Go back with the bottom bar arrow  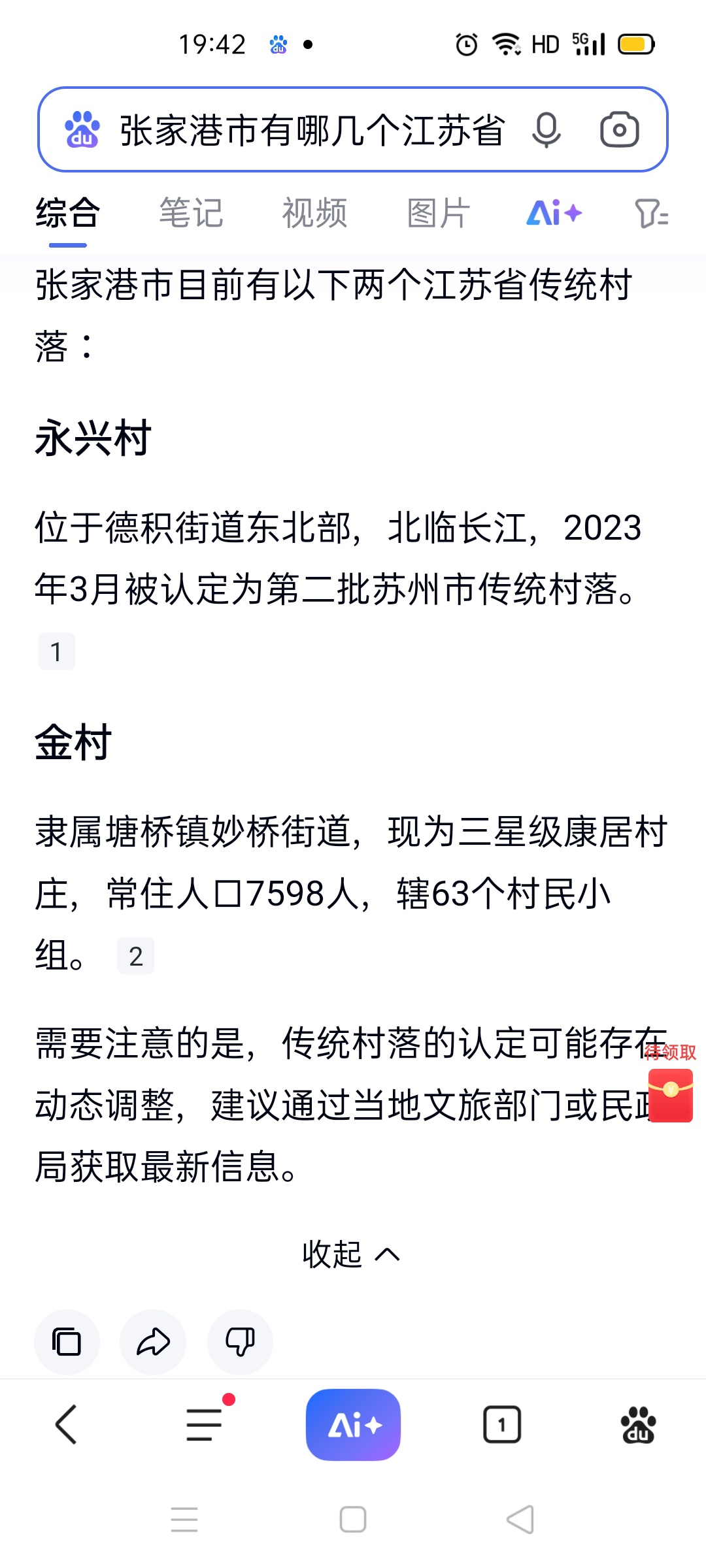click(x=66, y=1424)
